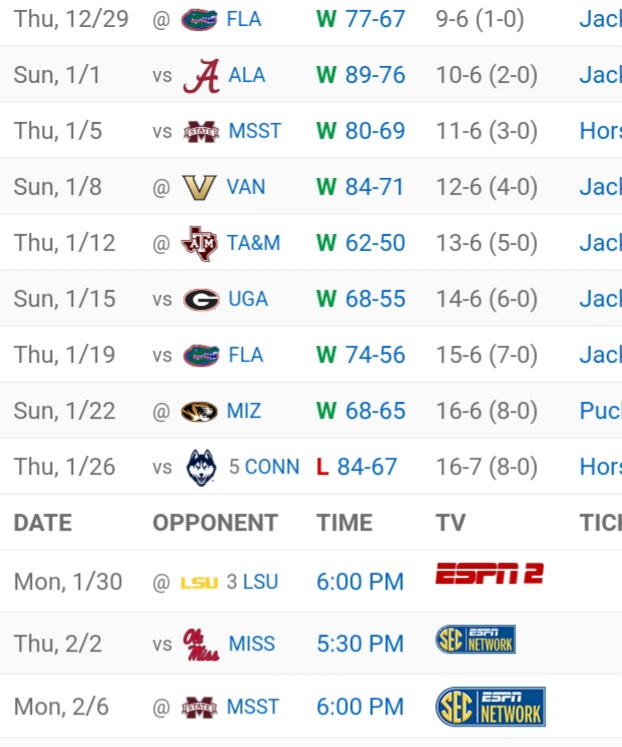Go to the MIZ team page
Viewport: 622px width, 747px height.
[244, 411]
